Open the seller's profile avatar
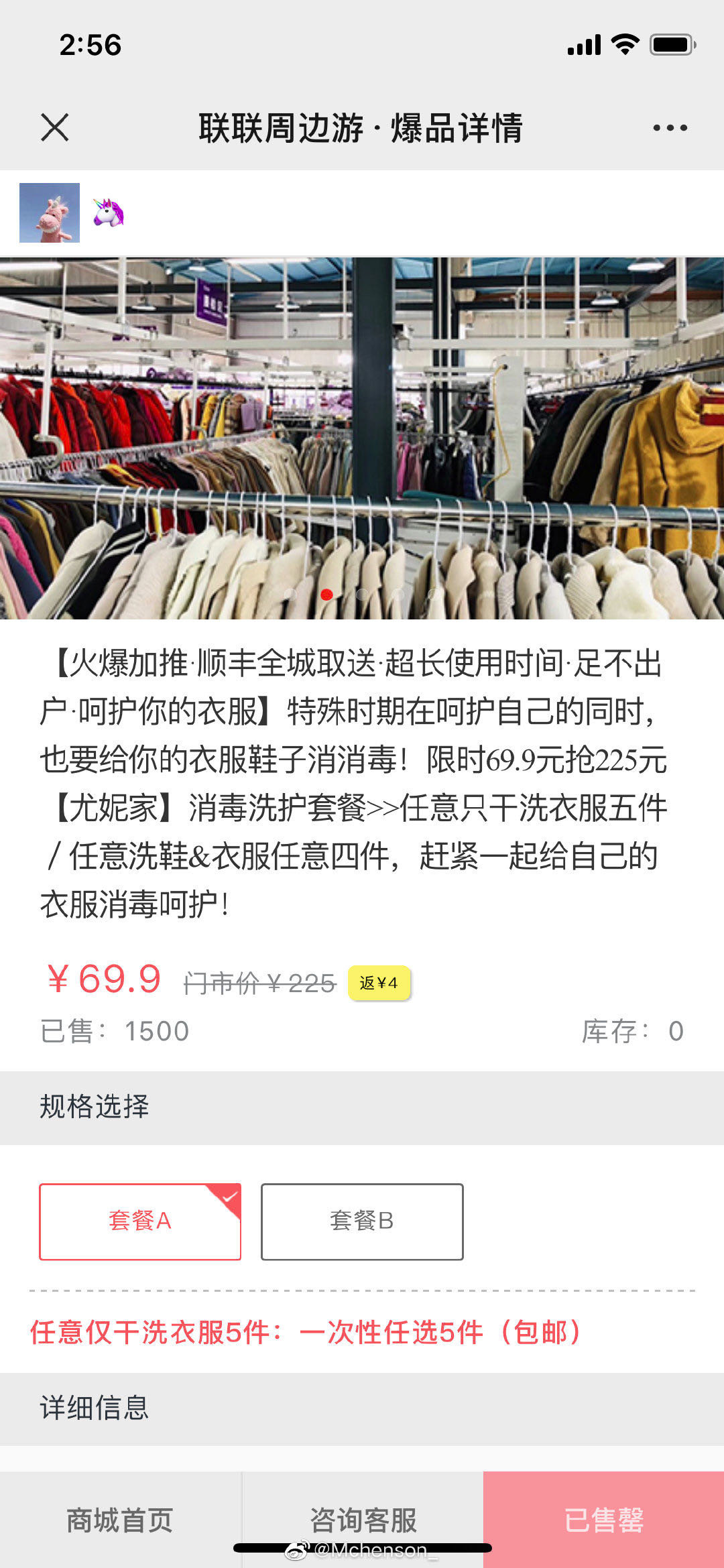This screenshot has width=724, height=1568. pos(50,213)
